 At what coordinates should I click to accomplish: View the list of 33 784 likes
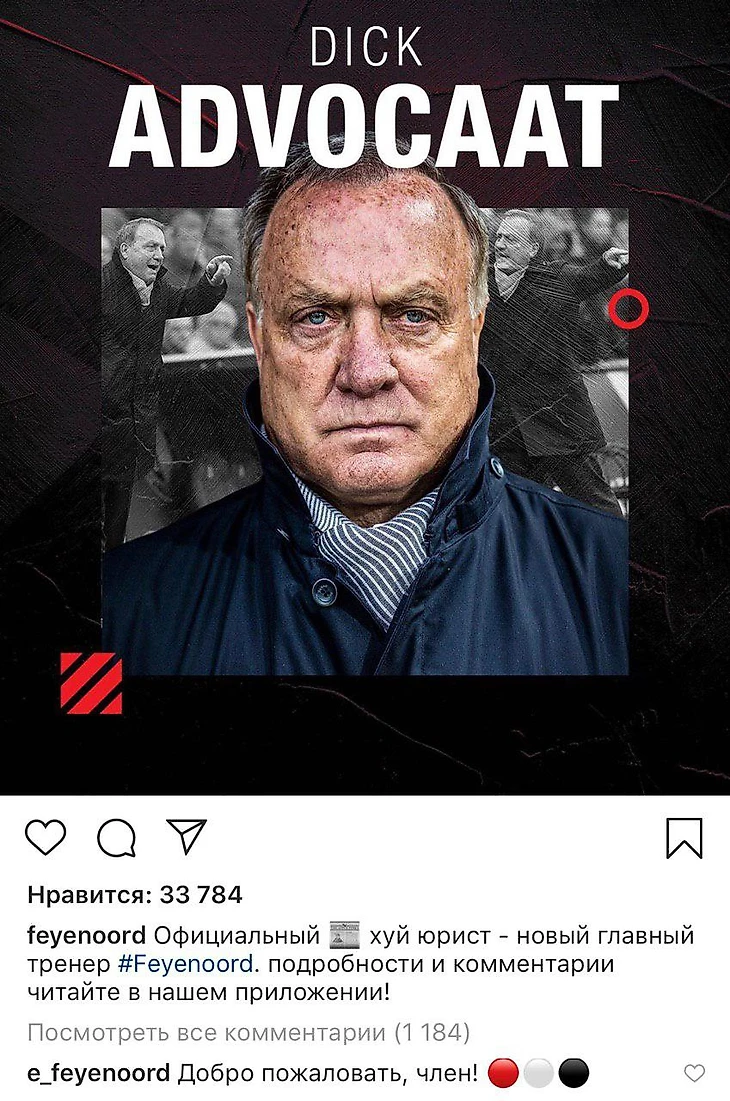(134, 894)
